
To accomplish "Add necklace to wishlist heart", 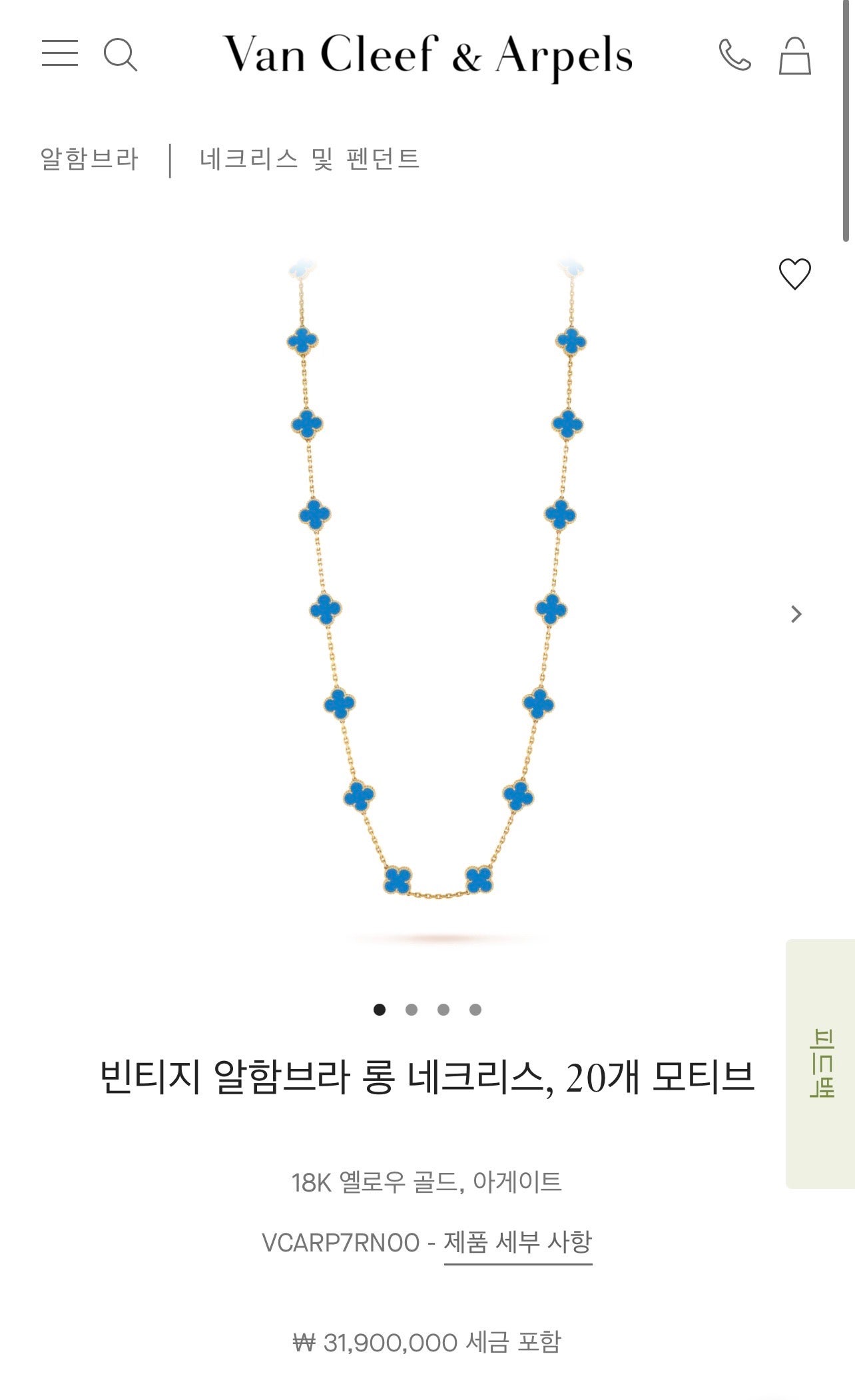I will 794,274.
